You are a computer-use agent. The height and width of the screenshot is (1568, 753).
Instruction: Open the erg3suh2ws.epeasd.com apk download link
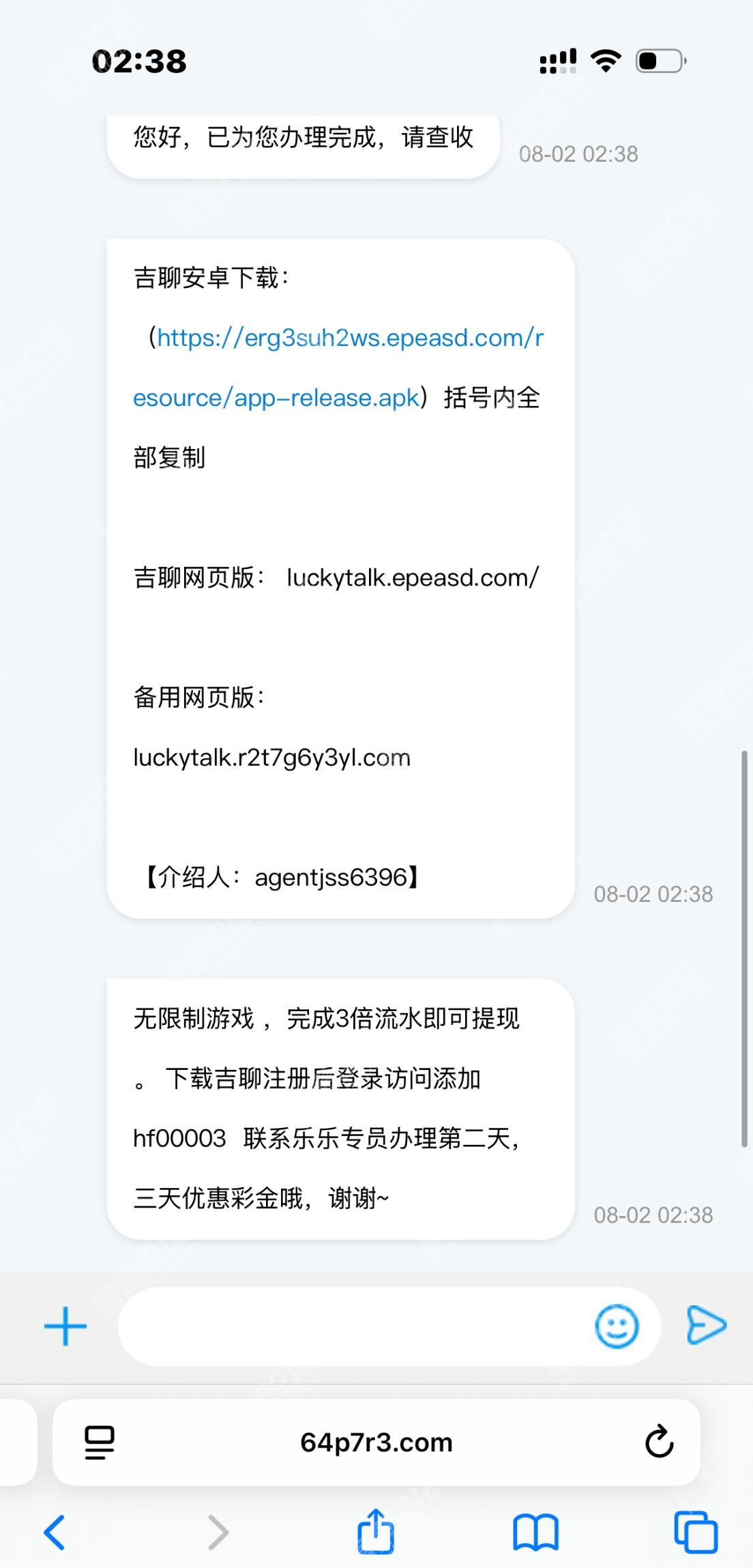[339, 367]
